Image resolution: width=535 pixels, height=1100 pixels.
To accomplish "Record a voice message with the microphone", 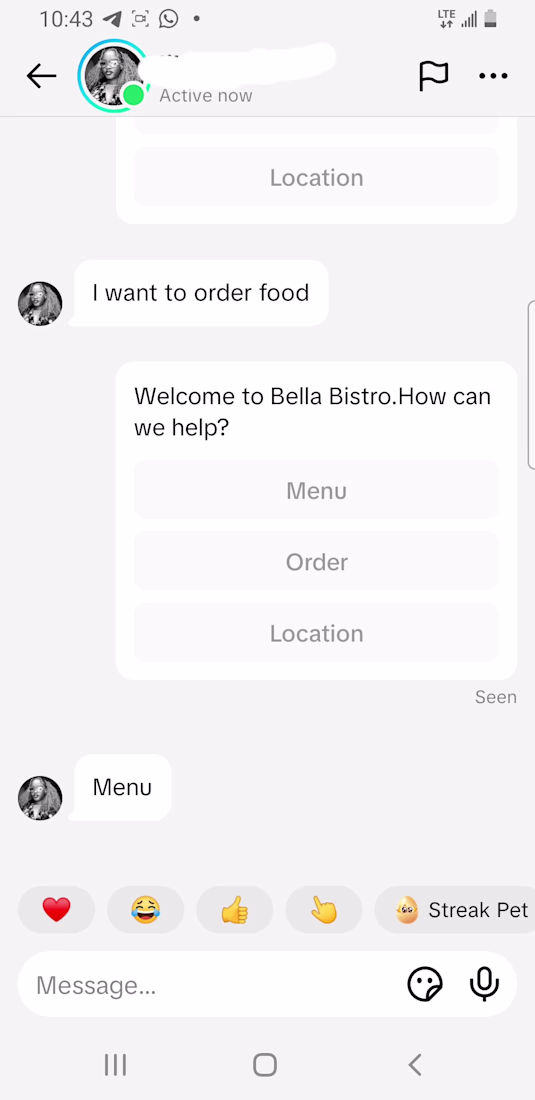I will pos(484,985).
